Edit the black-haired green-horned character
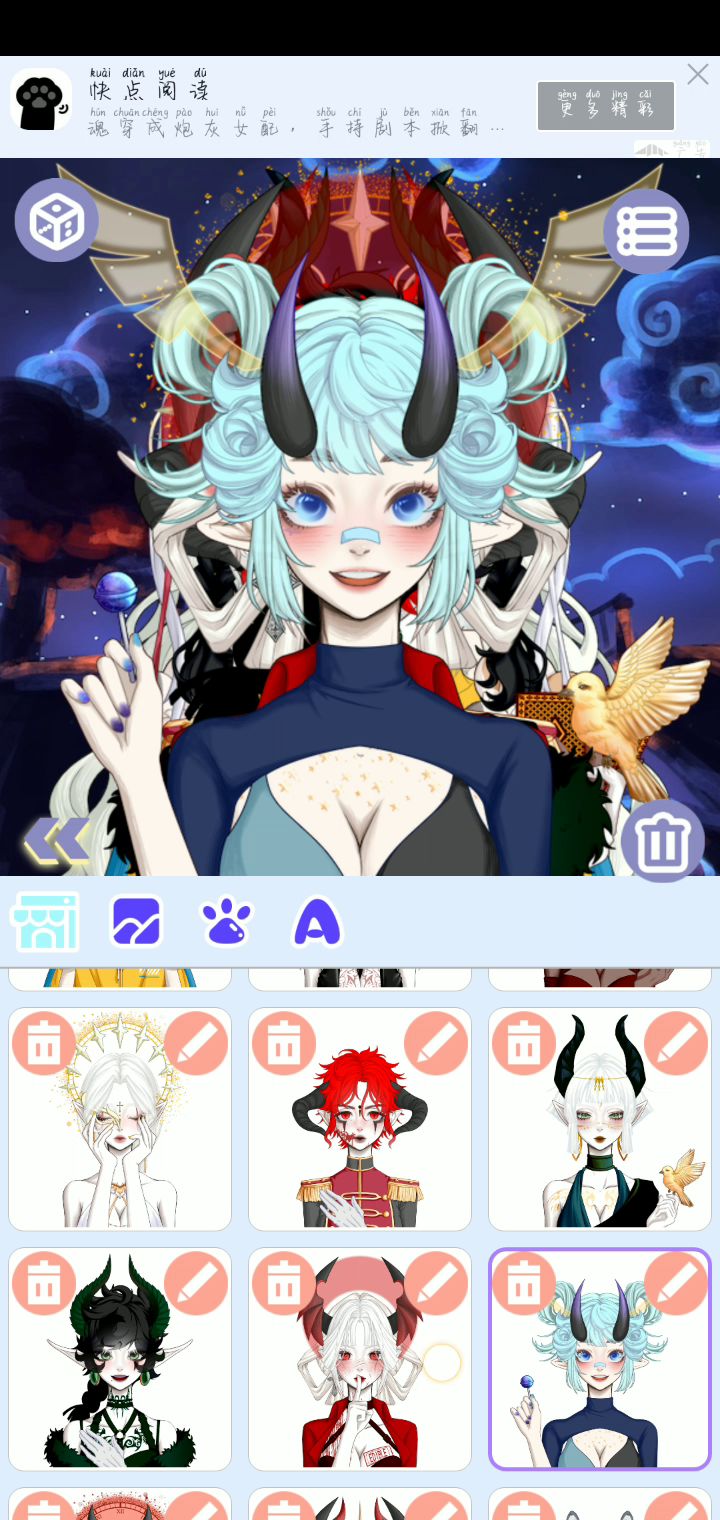 [x=196, y=1283]
